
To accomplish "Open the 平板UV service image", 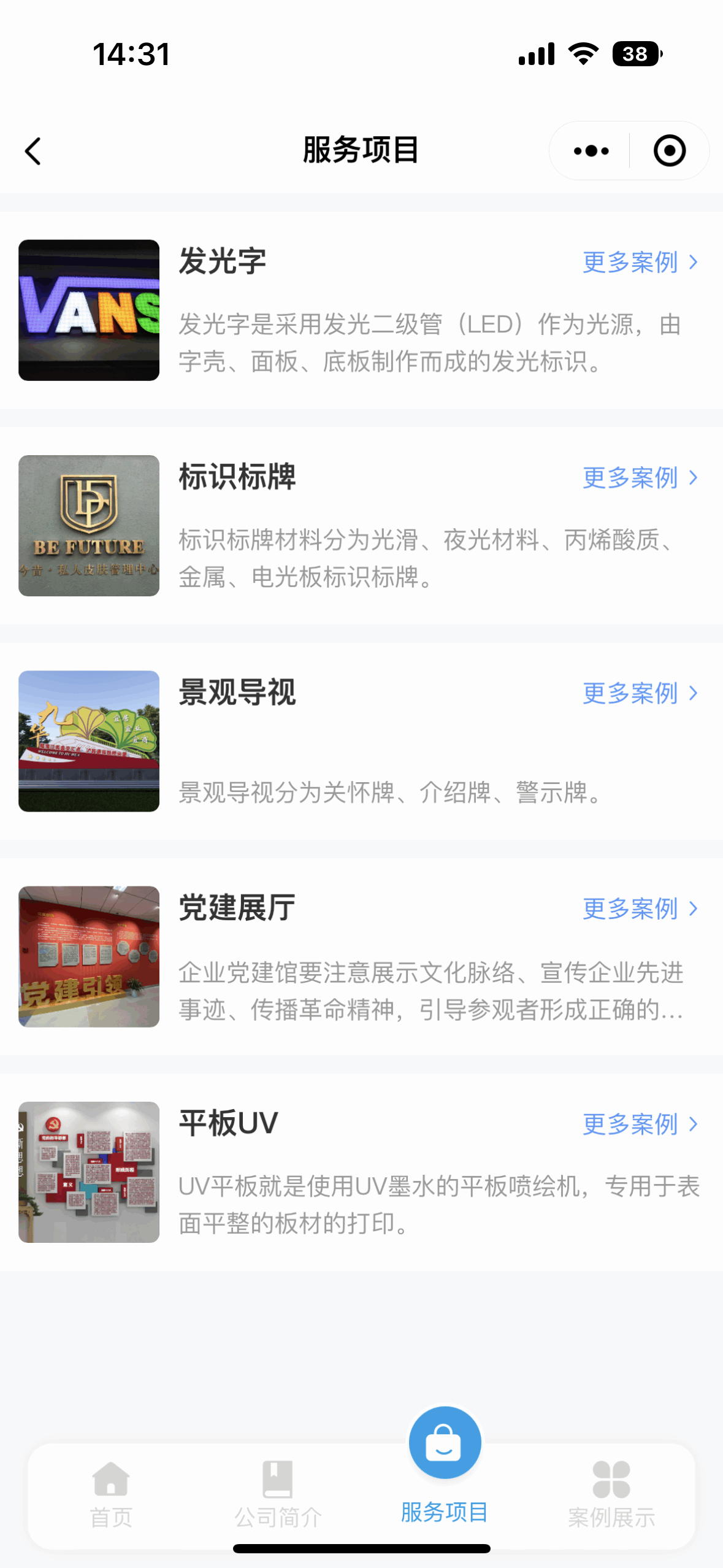I will (x=89, y=1172).
